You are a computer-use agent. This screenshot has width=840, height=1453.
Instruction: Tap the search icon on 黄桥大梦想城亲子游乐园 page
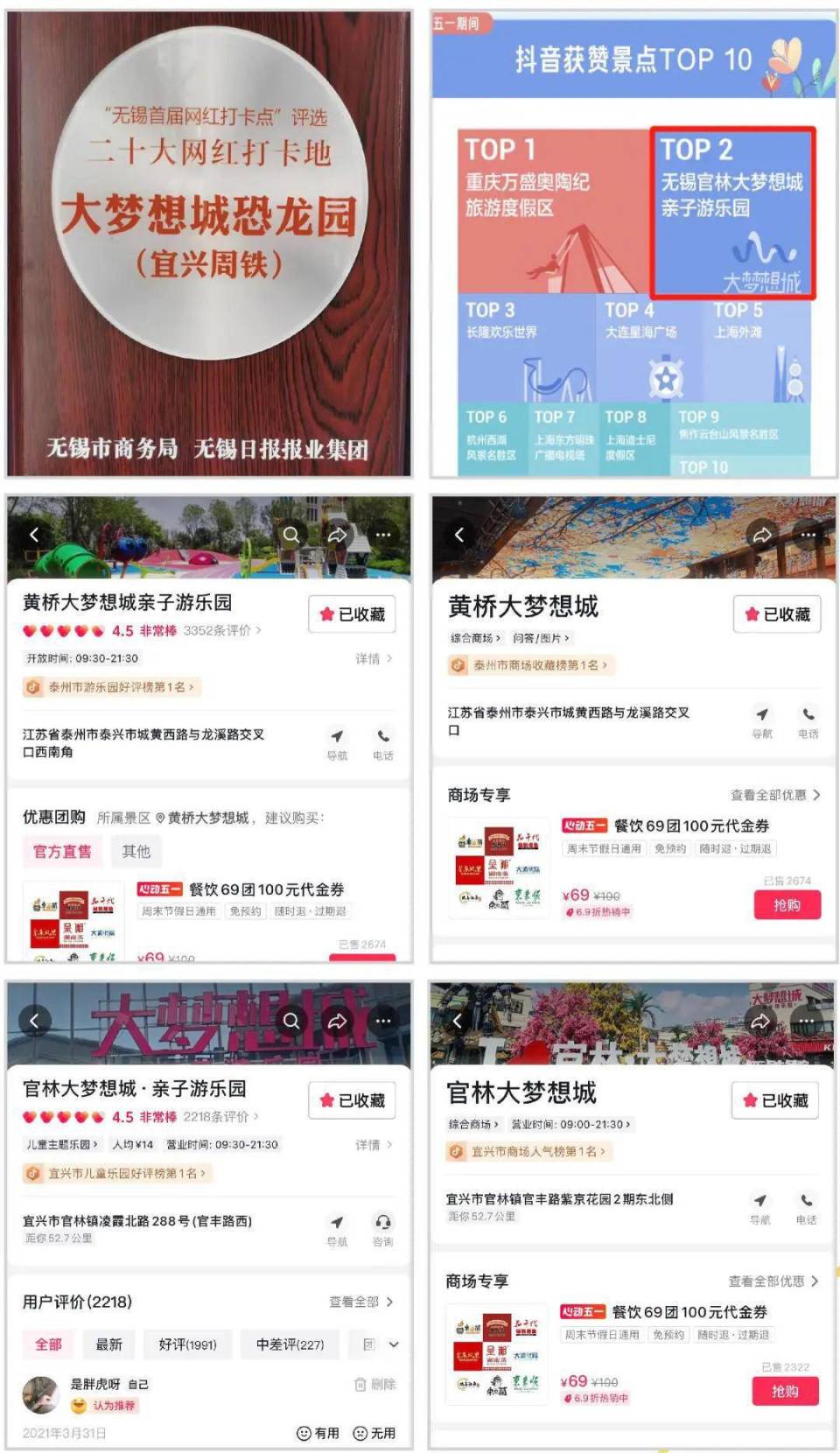pos(290,533)
